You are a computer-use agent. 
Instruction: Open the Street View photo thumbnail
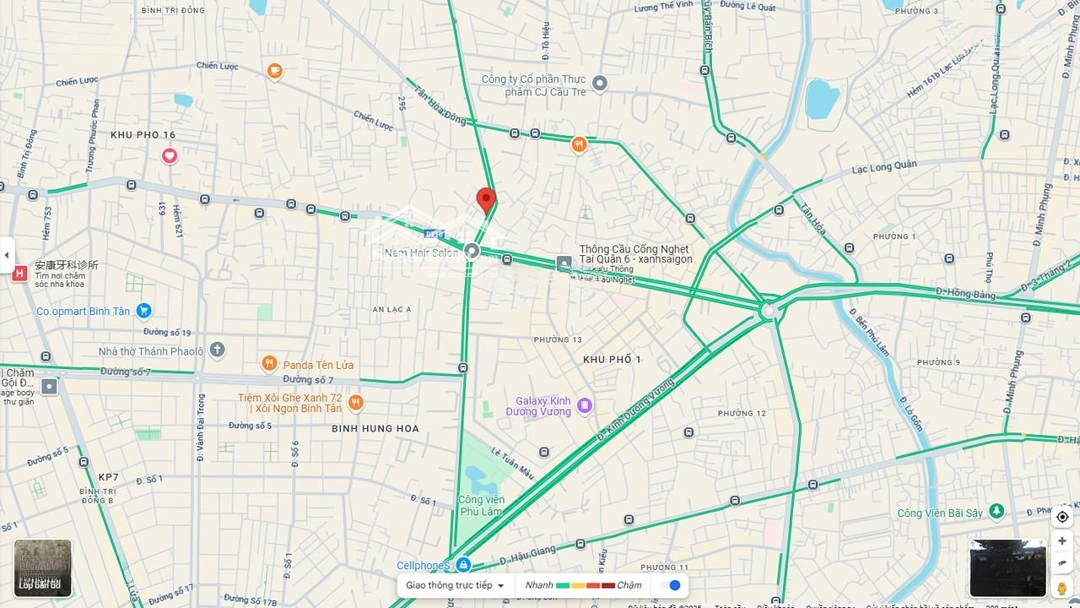click(x=1008, y=568)
